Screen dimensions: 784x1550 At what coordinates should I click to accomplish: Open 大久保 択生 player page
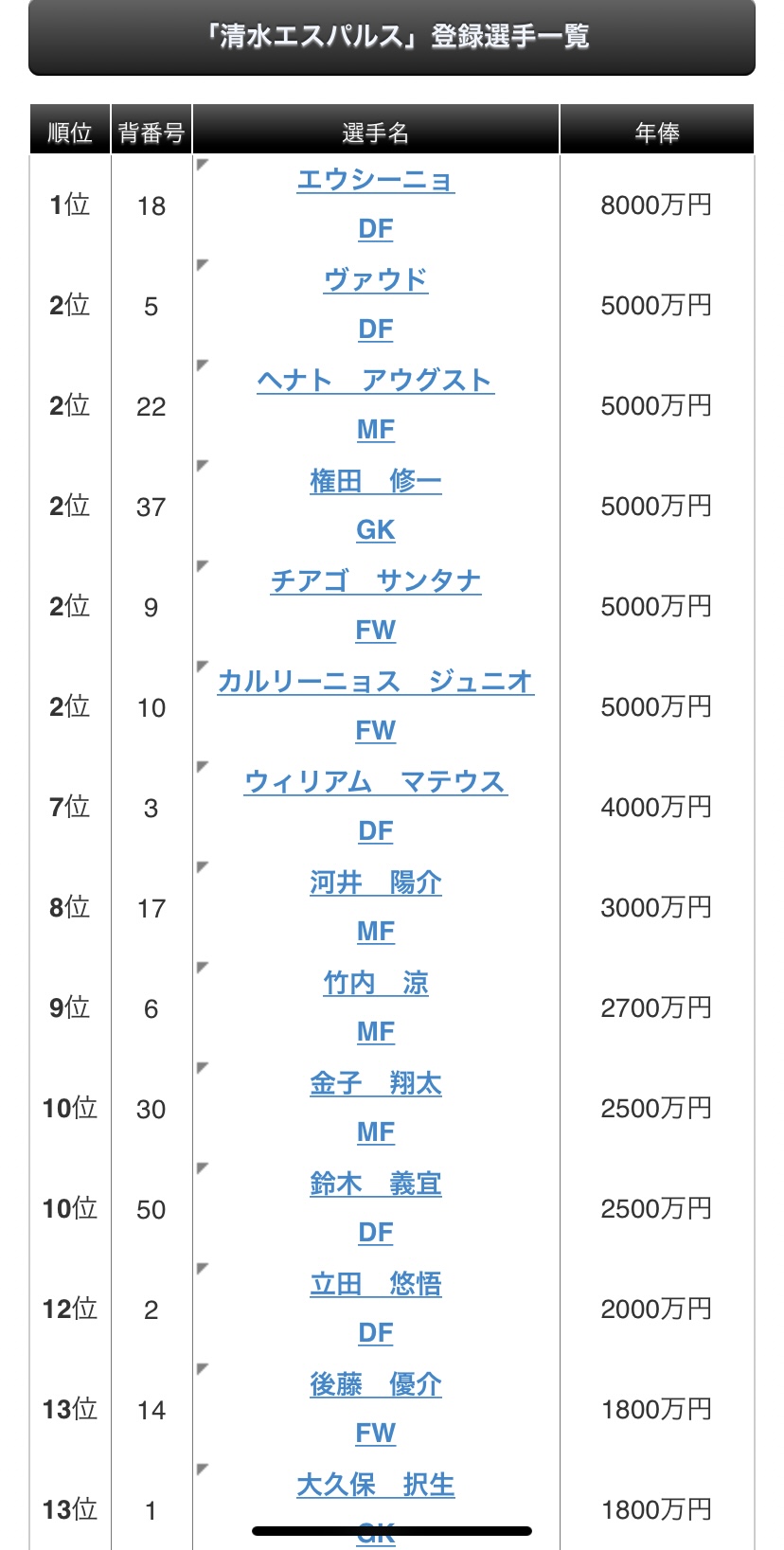point(375,1485)
